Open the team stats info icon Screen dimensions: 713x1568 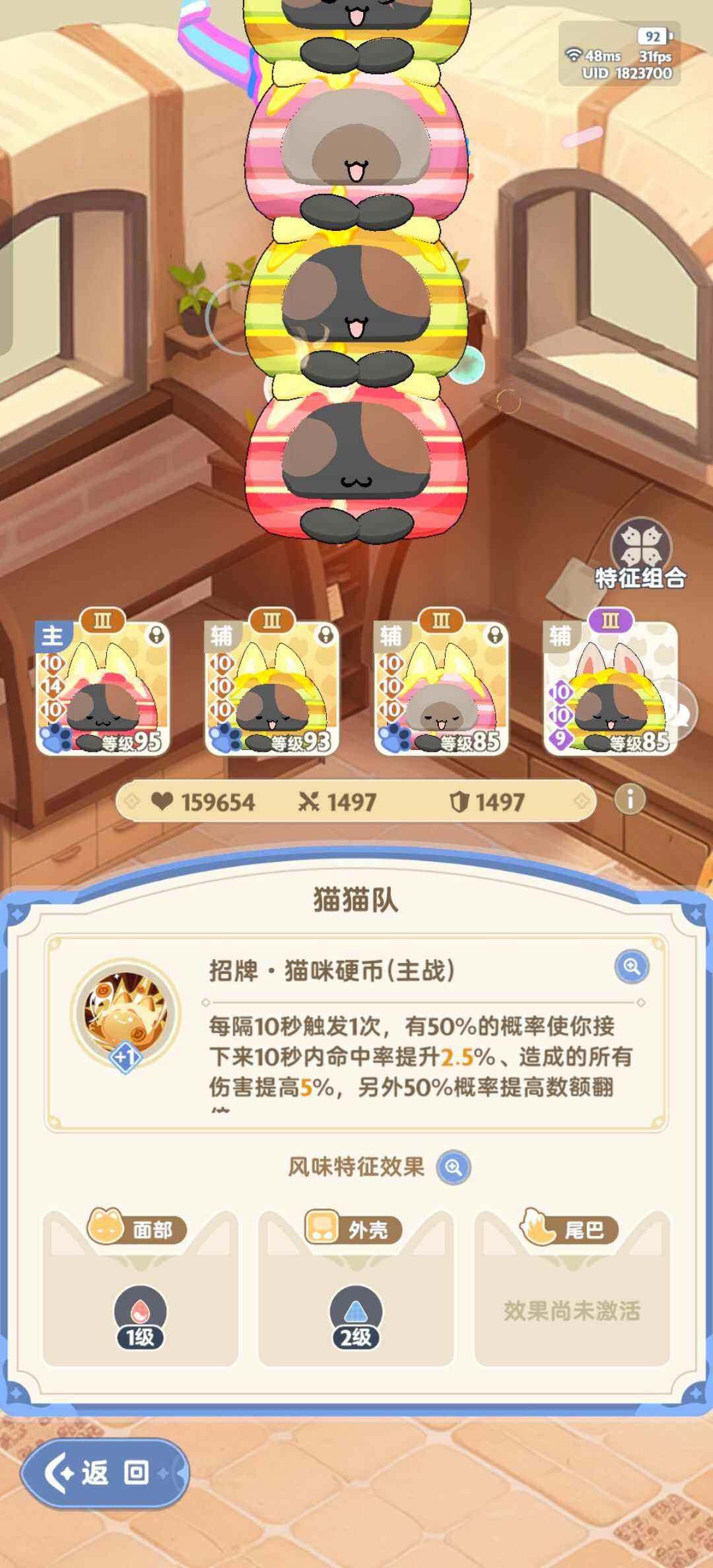630,800
